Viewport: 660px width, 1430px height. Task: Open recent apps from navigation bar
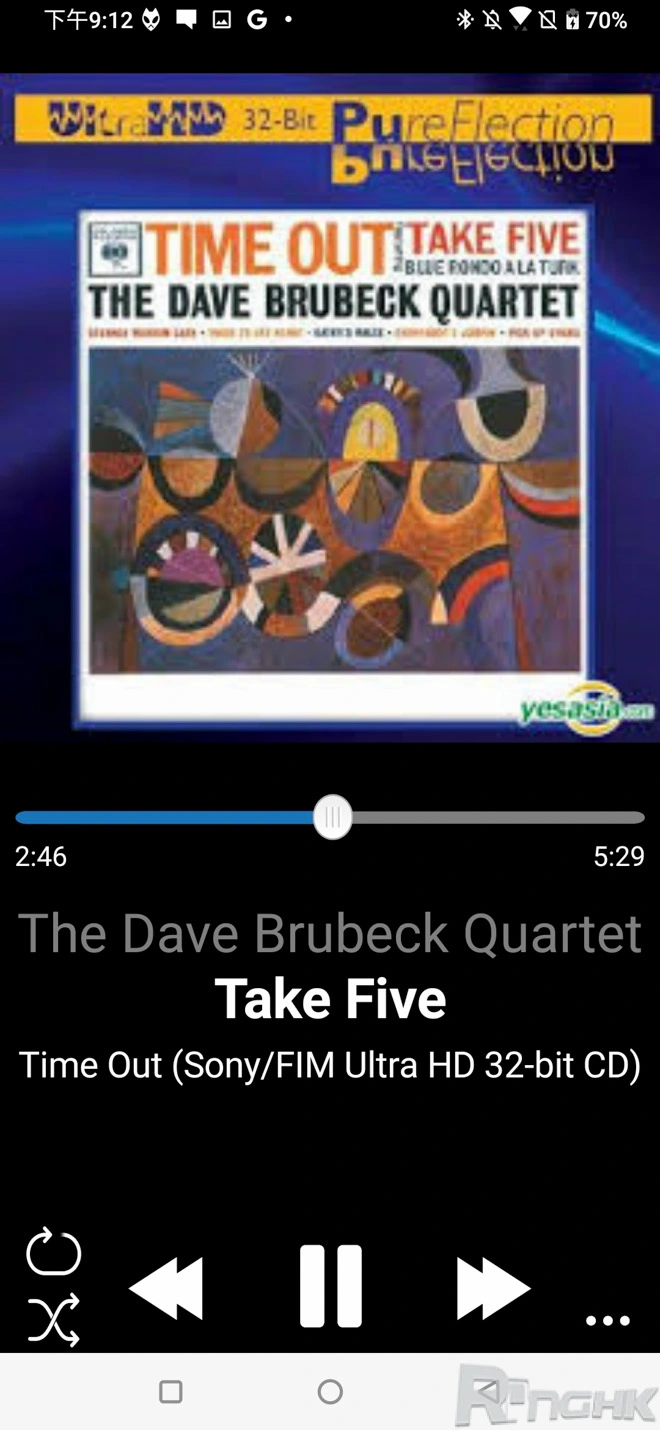[x=171, y=1392]
